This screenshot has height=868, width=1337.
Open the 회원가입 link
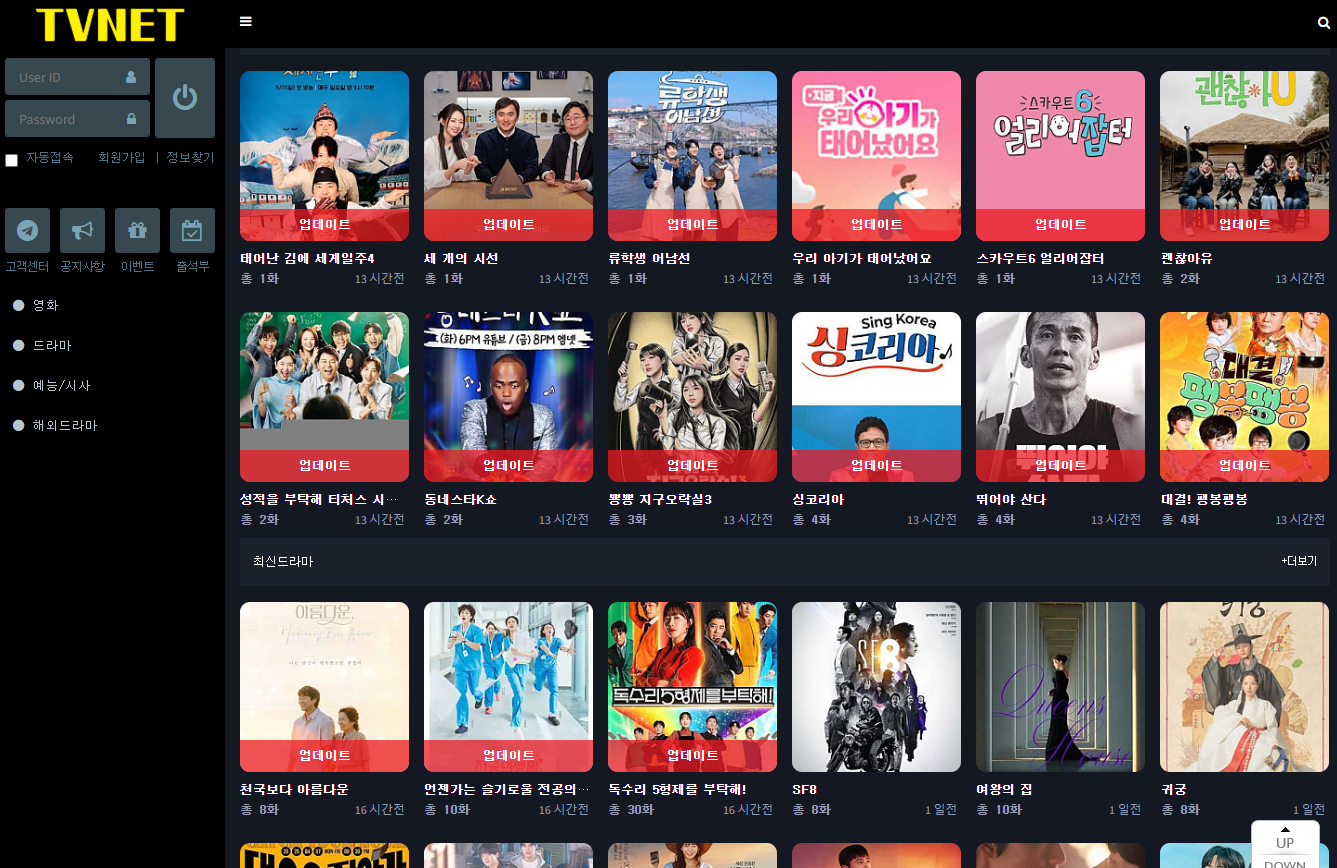[x=121, y=158]
